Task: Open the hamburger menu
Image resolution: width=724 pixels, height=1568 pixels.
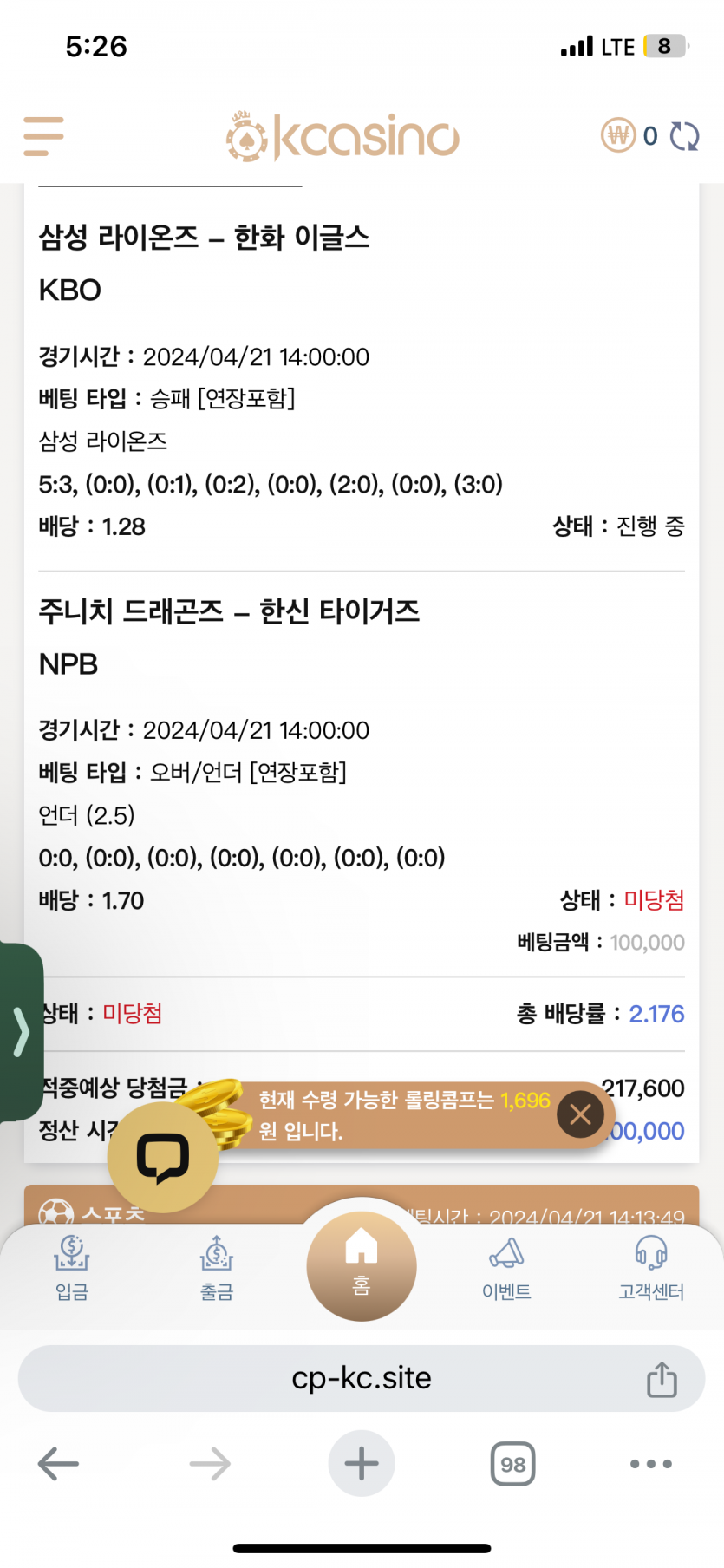Action: tap(43, 136)
